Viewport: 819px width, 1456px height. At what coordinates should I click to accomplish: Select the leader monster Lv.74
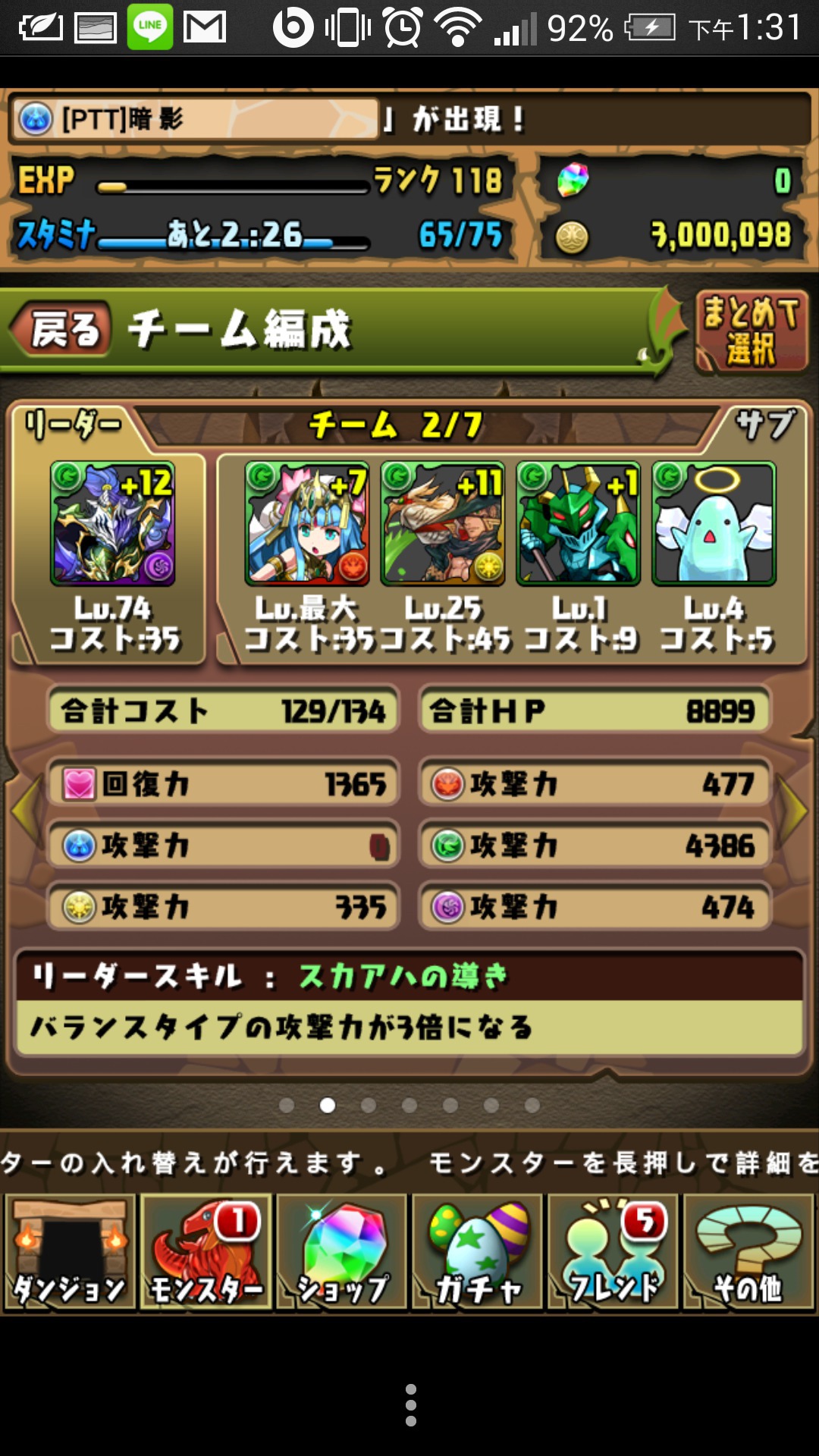pos(113,524)
